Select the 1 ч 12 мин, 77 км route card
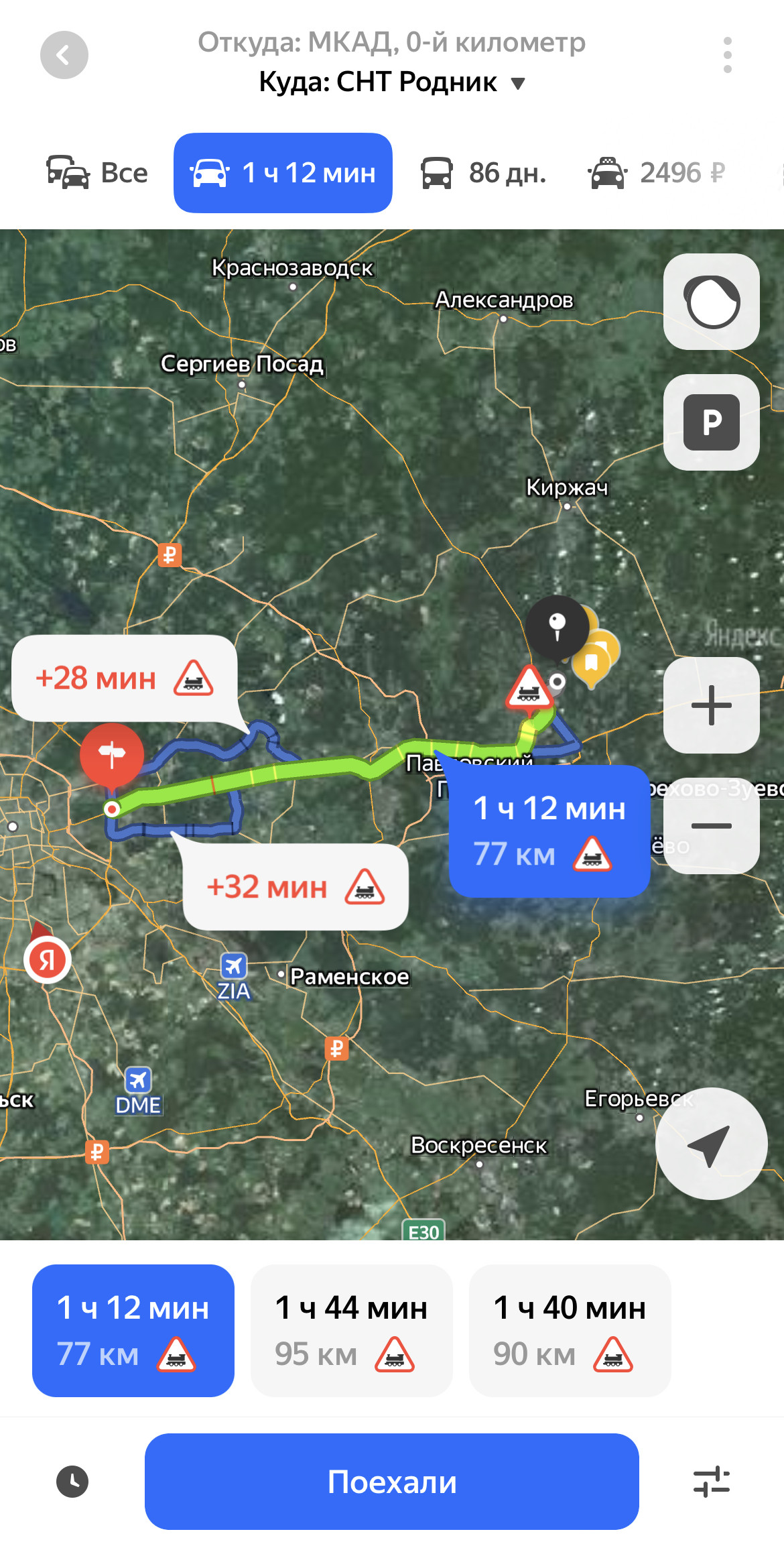The width and height of the screenshot is (784, 1546). coord(133,1330)
